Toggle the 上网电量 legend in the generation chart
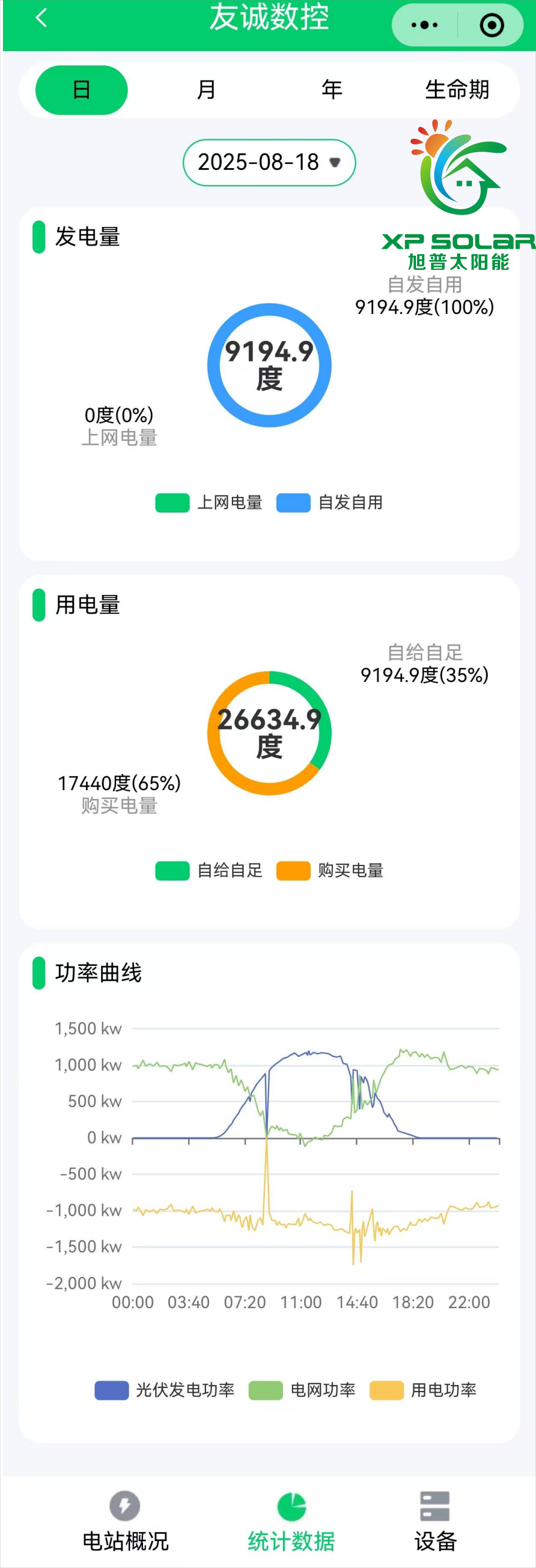536x1568 pixels. pyautogui.click(x=209, y=503)
